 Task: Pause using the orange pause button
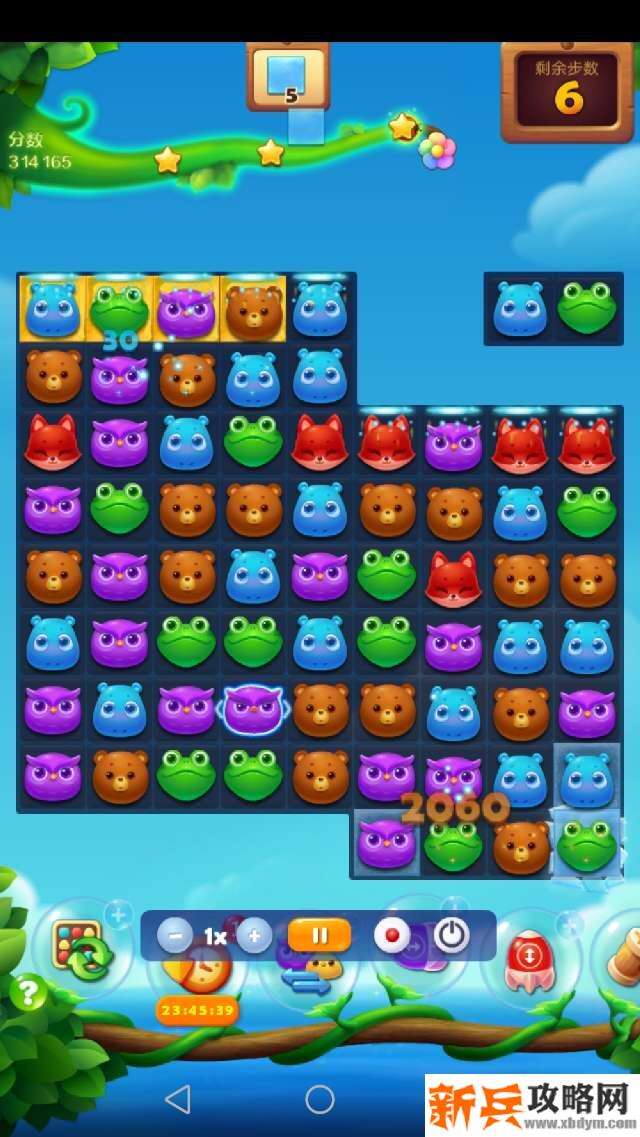pos(319,936)
